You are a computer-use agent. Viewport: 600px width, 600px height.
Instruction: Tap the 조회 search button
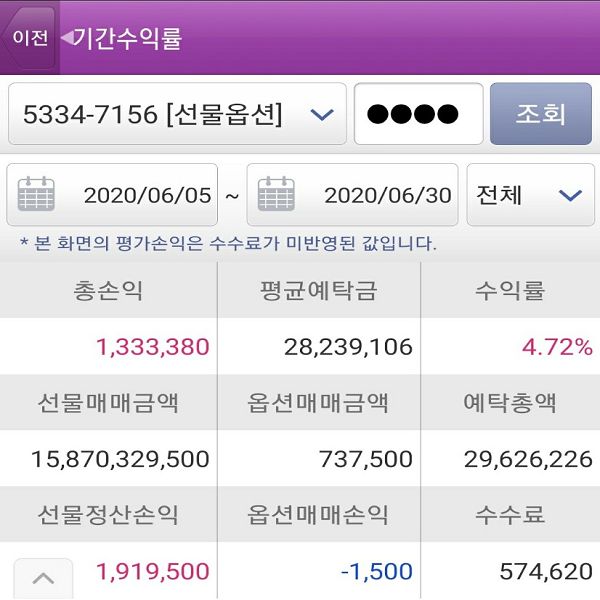click(x=540, y=114)
